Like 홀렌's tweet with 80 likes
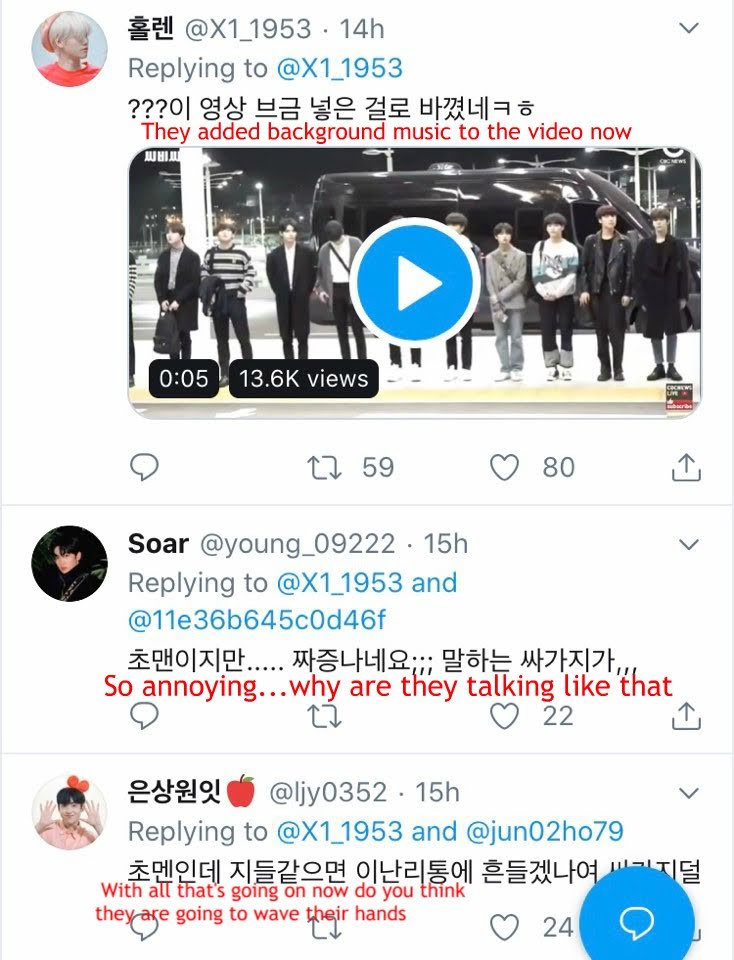734x960 pixels. pos(506,467)
